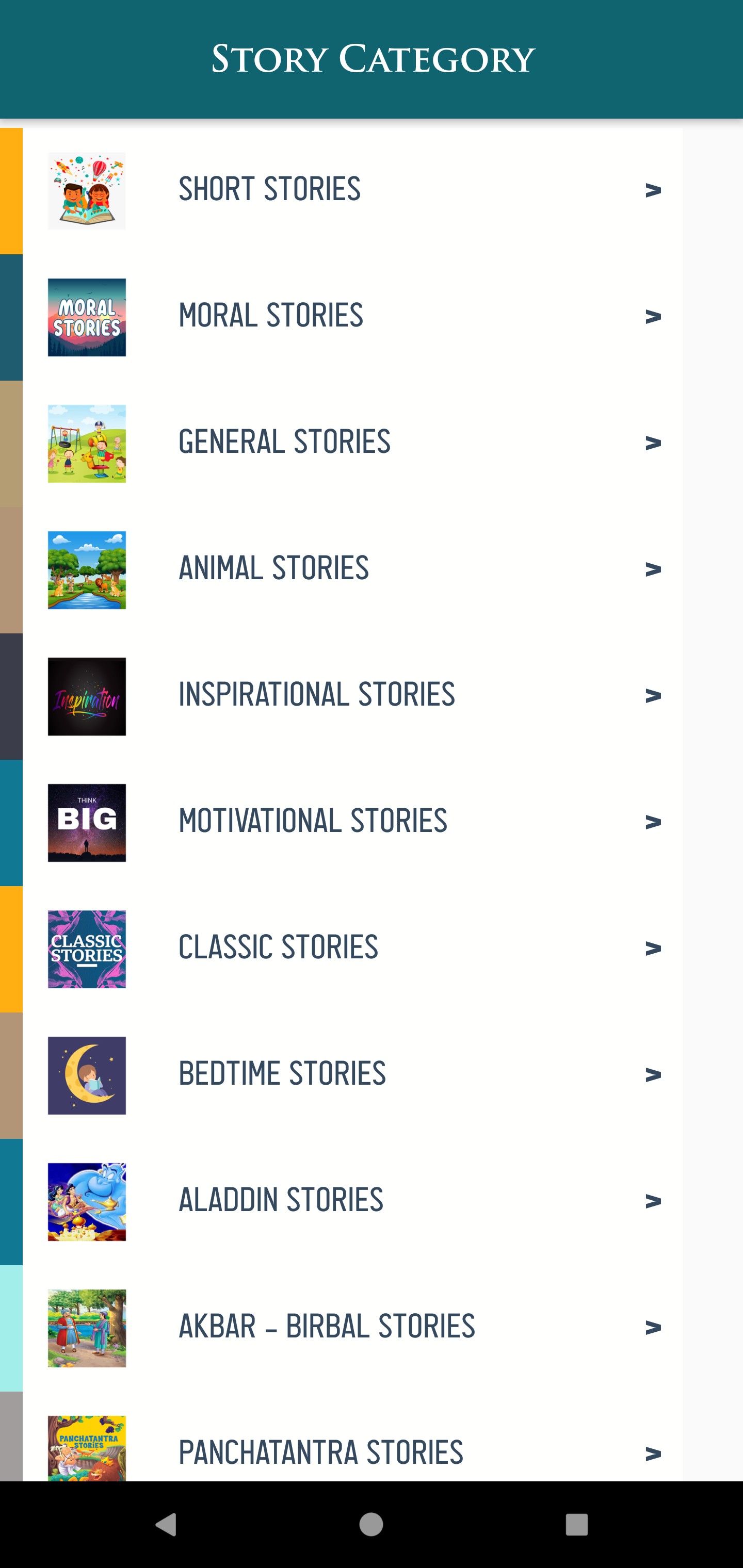The width and height of the screenshot is (743, 1568).
Task: Tap the system home button
Action: point(371,1524)
